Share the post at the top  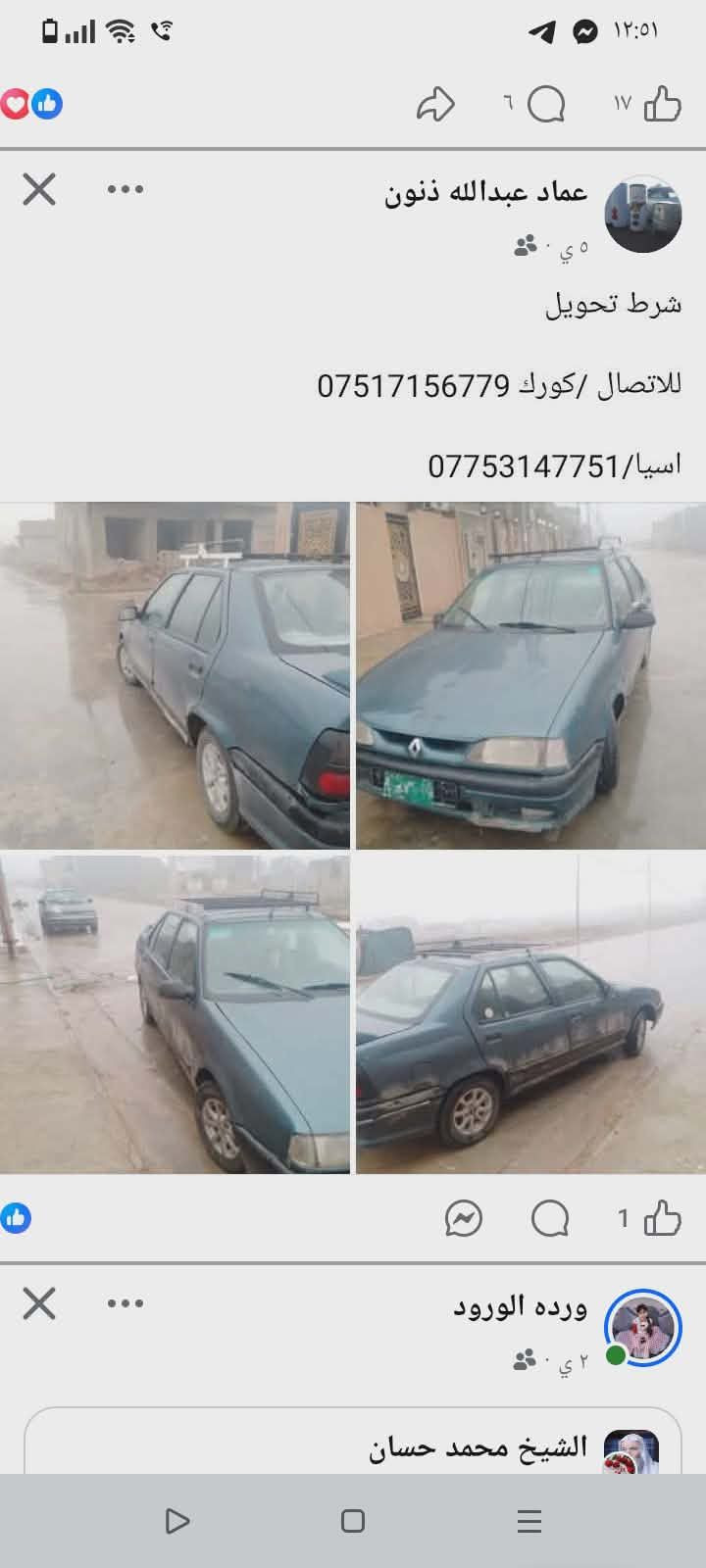click(x=435, y=104)
